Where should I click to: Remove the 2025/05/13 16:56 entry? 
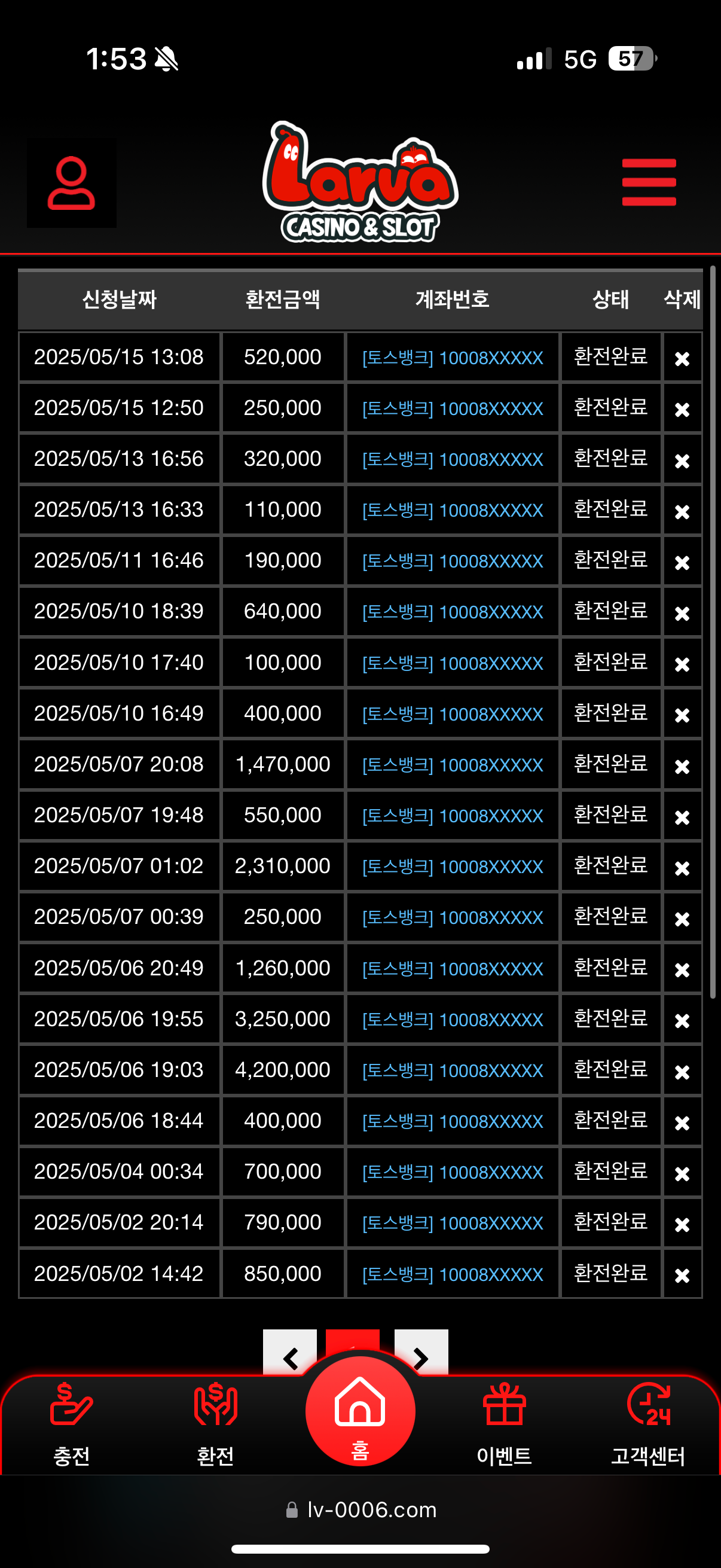[682, 460]
